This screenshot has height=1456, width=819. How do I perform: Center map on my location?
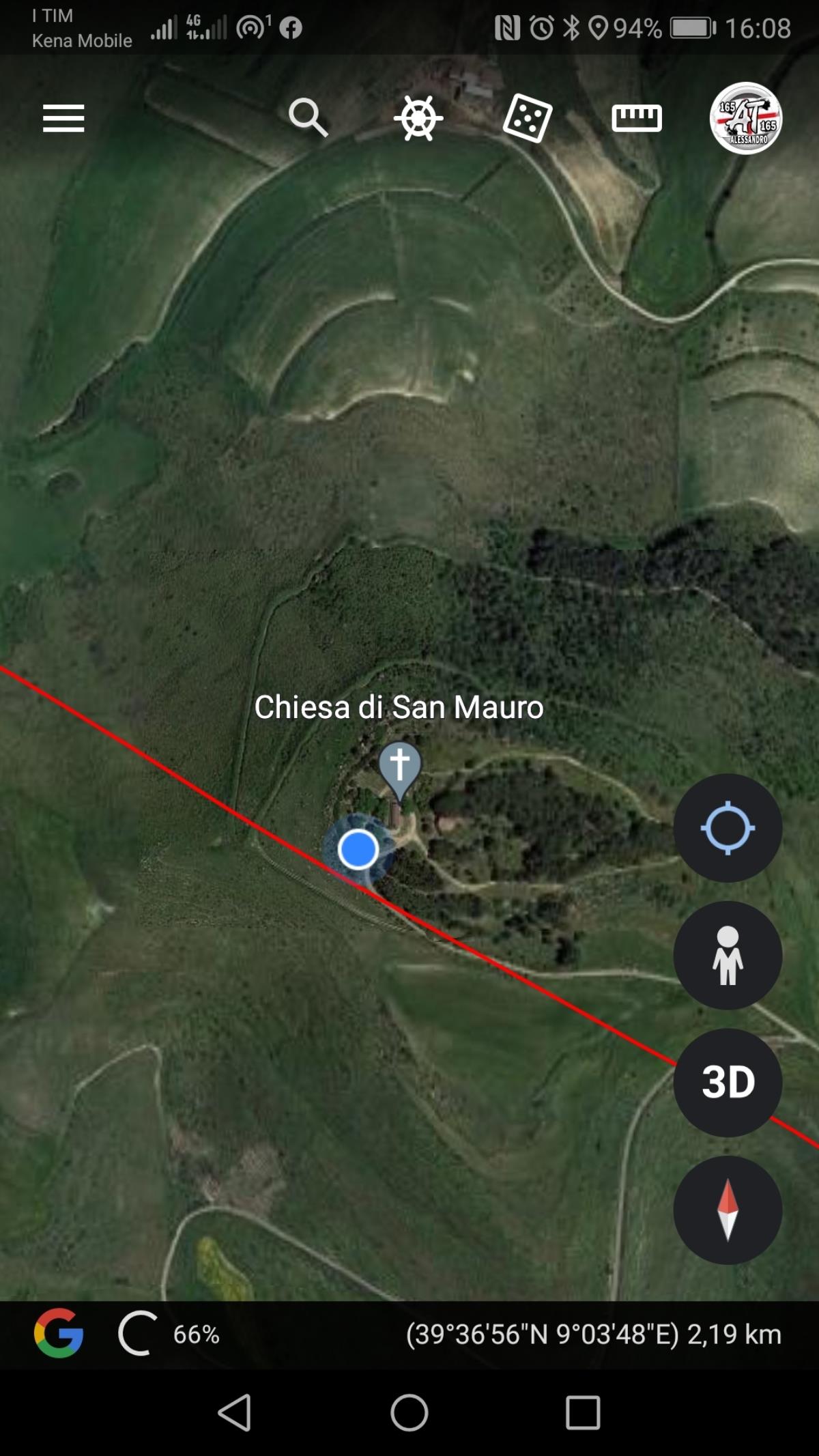pyautogui.click(x=728, y=827)
